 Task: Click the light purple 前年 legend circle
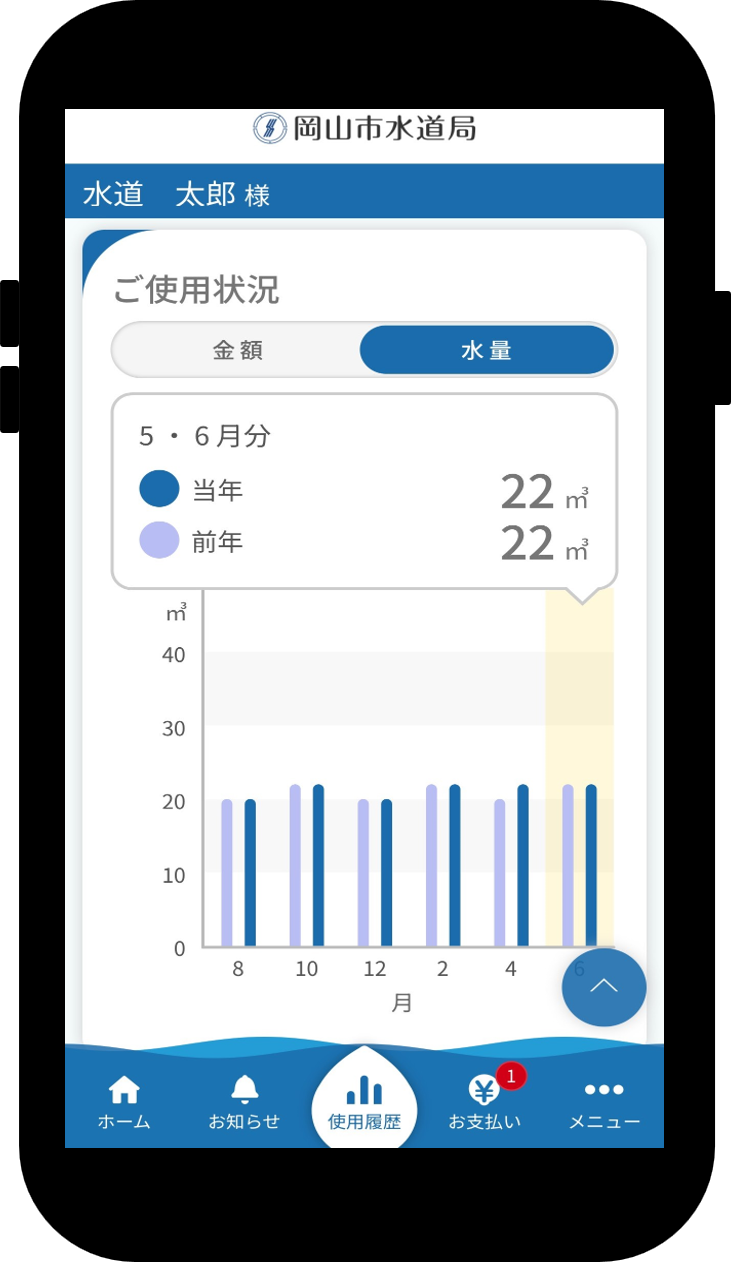pos(160,542)
